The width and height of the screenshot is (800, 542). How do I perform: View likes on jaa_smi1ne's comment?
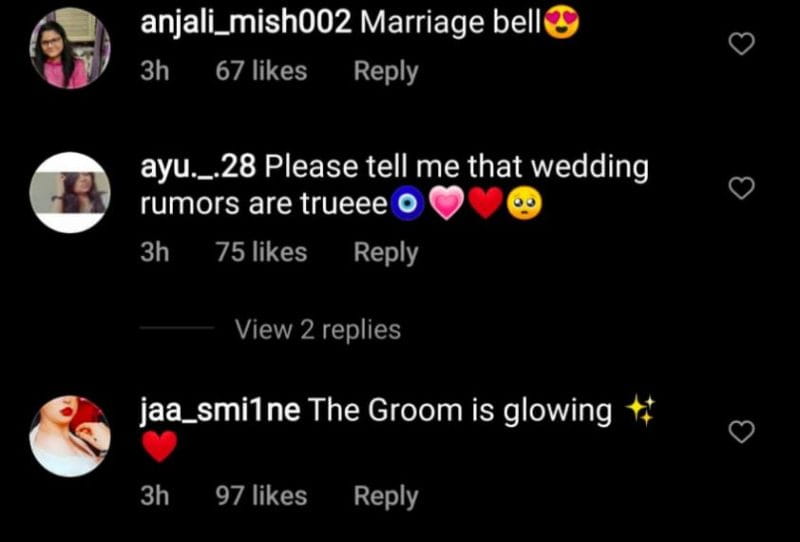tap(261, 496)
